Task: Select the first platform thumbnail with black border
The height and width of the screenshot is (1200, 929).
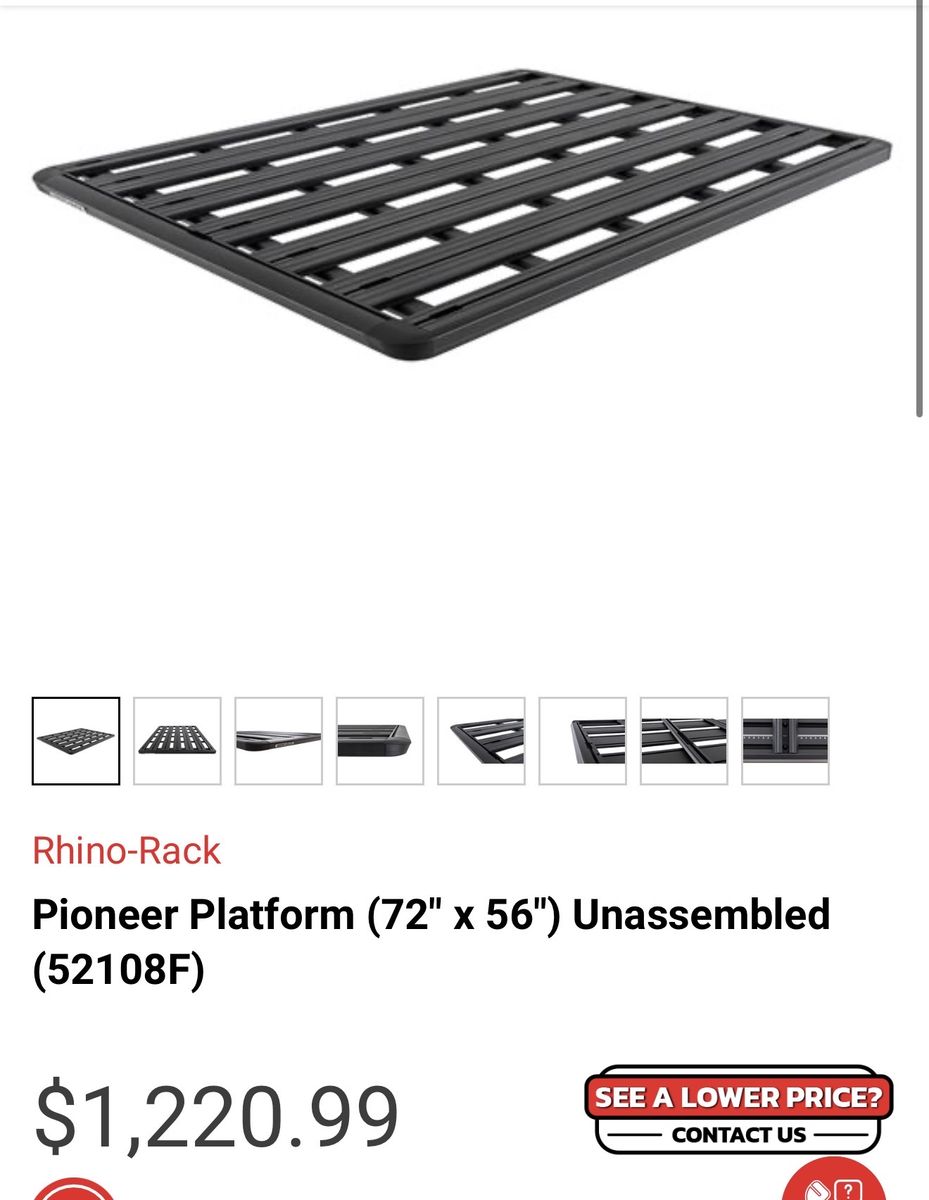Action: 77,738
